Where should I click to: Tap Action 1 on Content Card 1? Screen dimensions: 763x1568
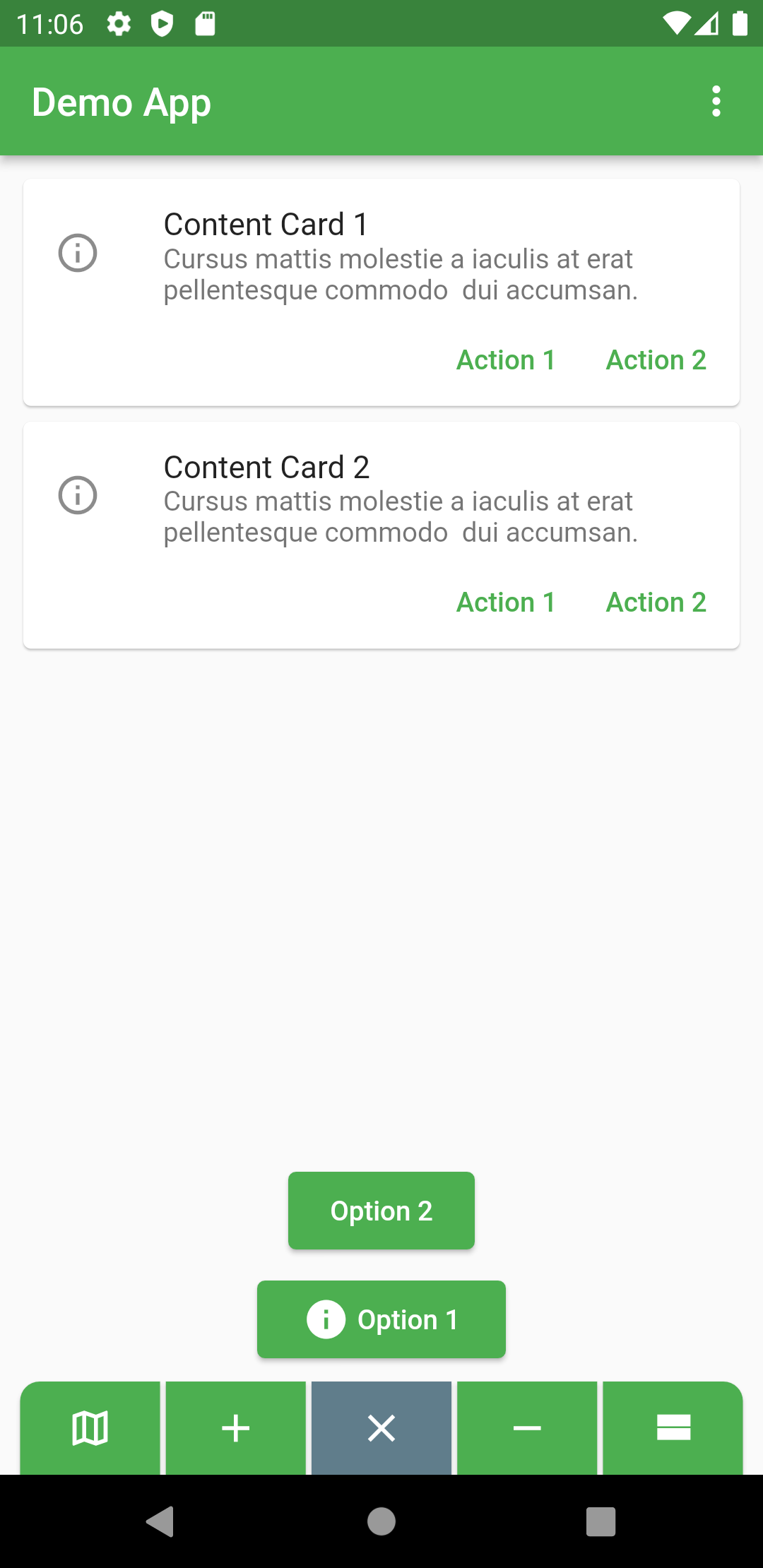pyautogui.click(x=506, y=360)
